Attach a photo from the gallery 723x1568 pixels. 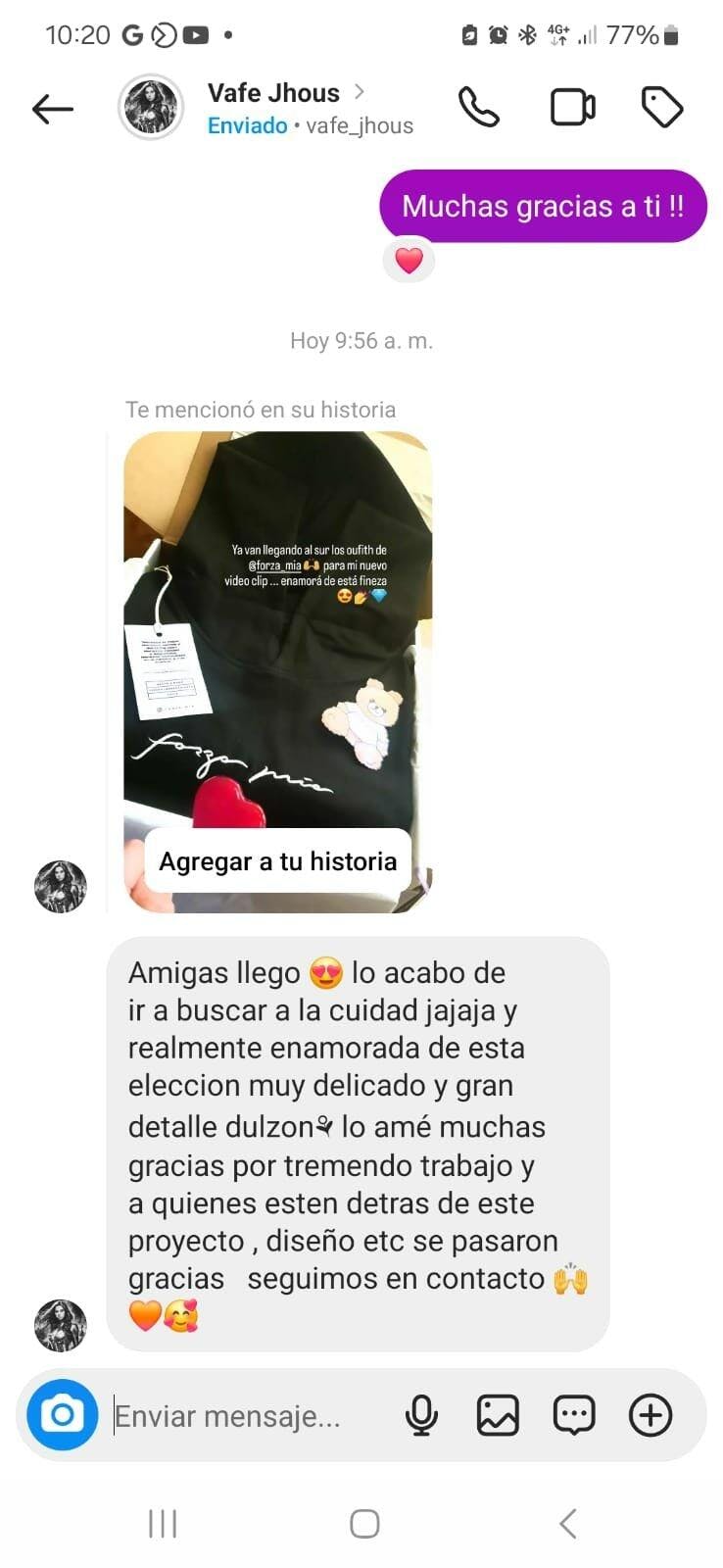pyautogui.click(x=498, y=1415)
